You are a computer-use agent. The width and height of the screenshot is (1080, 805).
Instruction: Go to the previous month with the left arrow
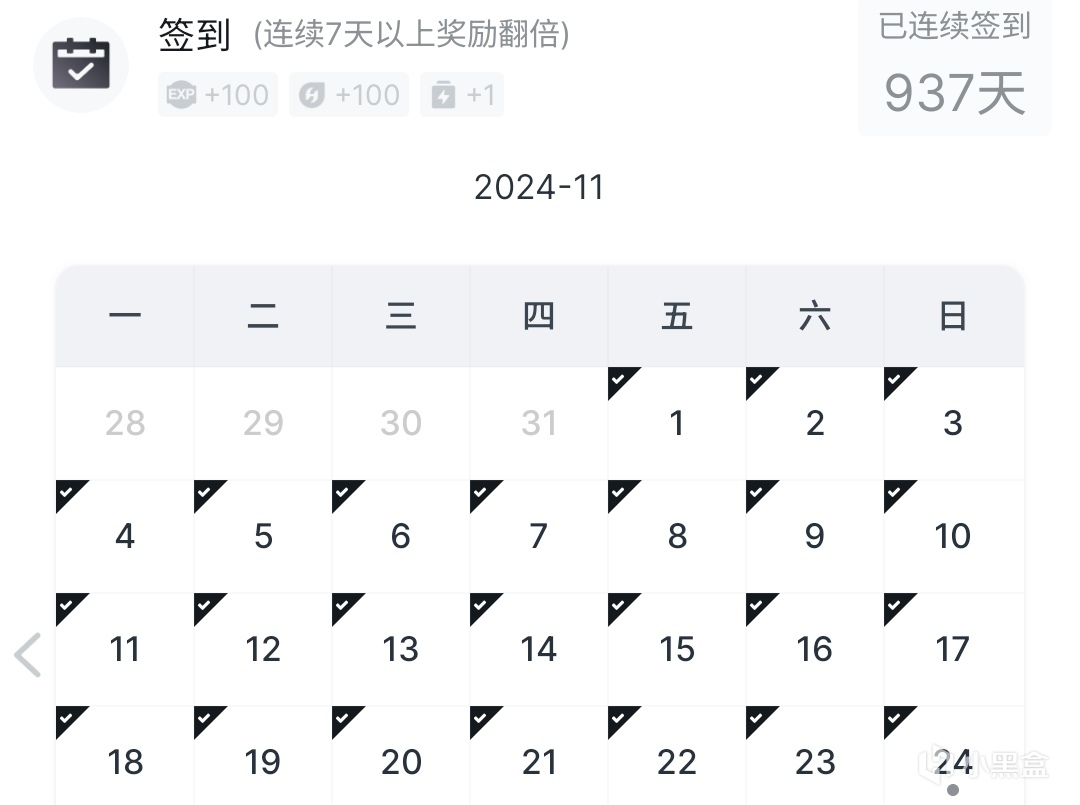click(27, 655)
